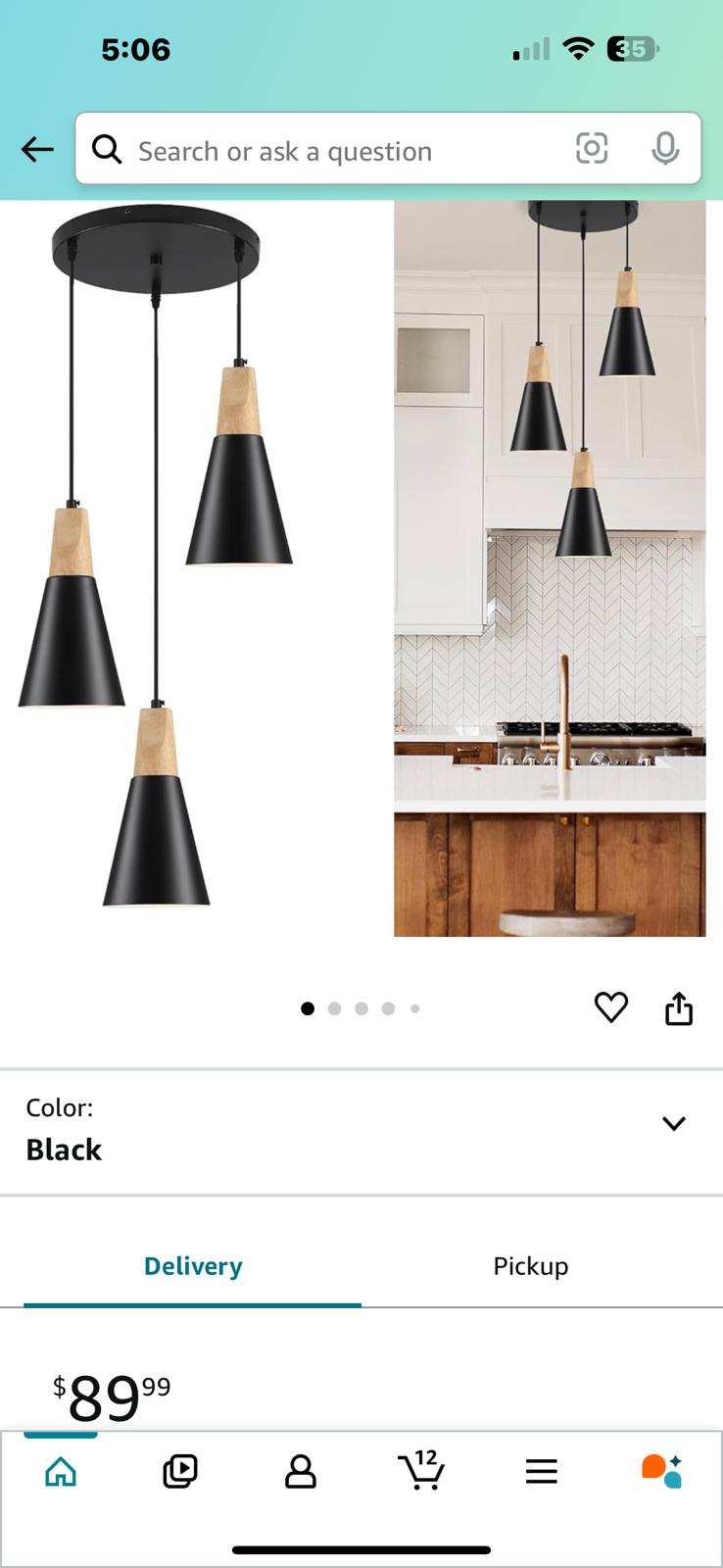Go to the Home tab
The image size is (723, 1568).
click(x=61, y=1471)
